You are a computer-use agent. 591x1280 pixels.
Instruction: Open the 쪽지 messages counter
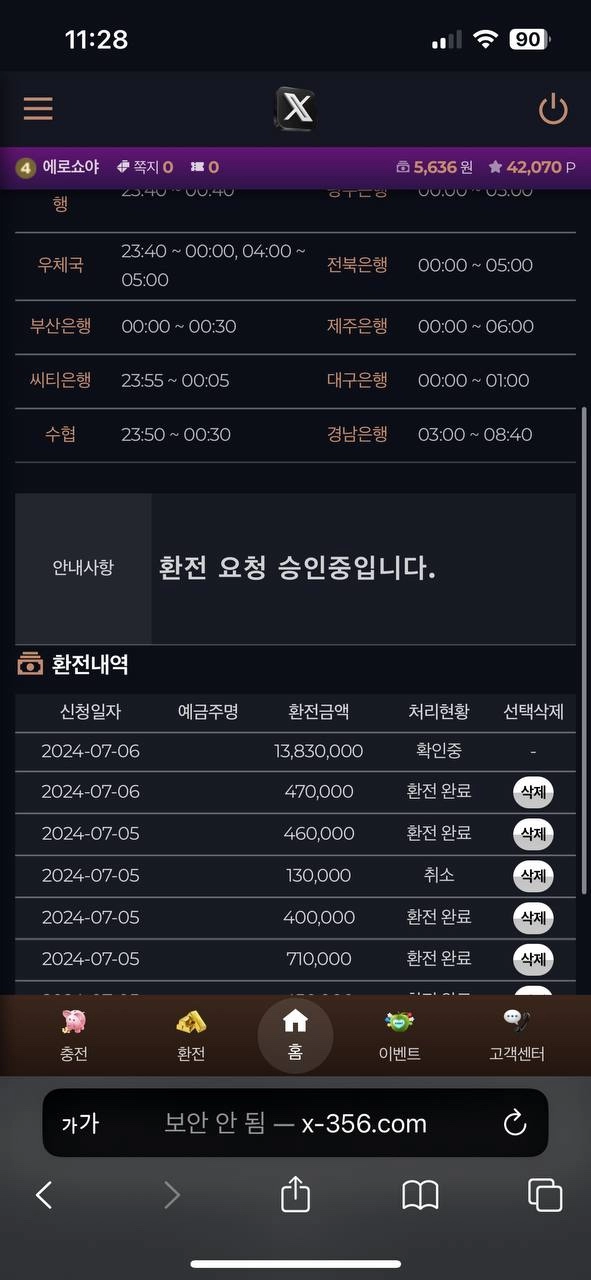point(145,167)
